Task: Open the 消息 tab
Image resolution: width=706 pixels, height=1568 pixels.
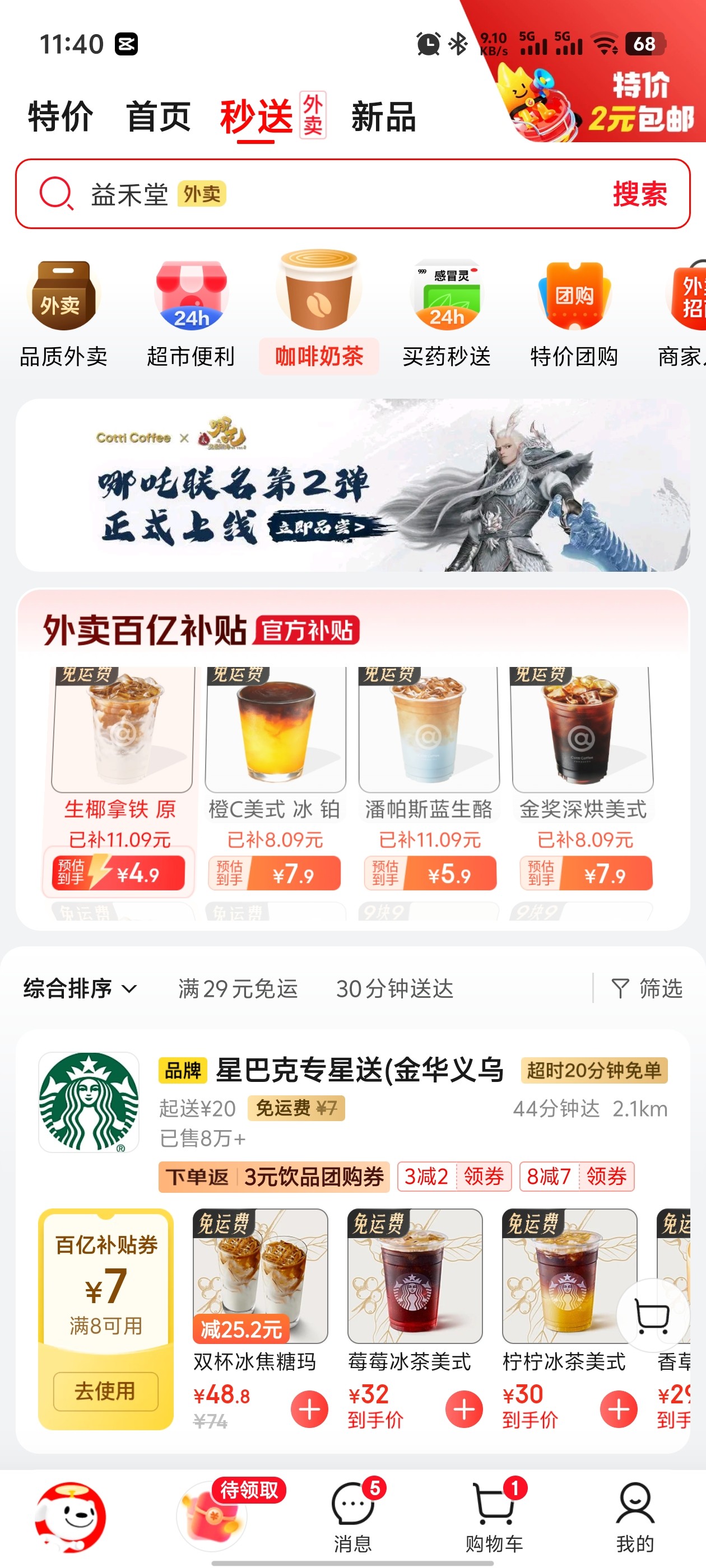Action: (352, 1517)
